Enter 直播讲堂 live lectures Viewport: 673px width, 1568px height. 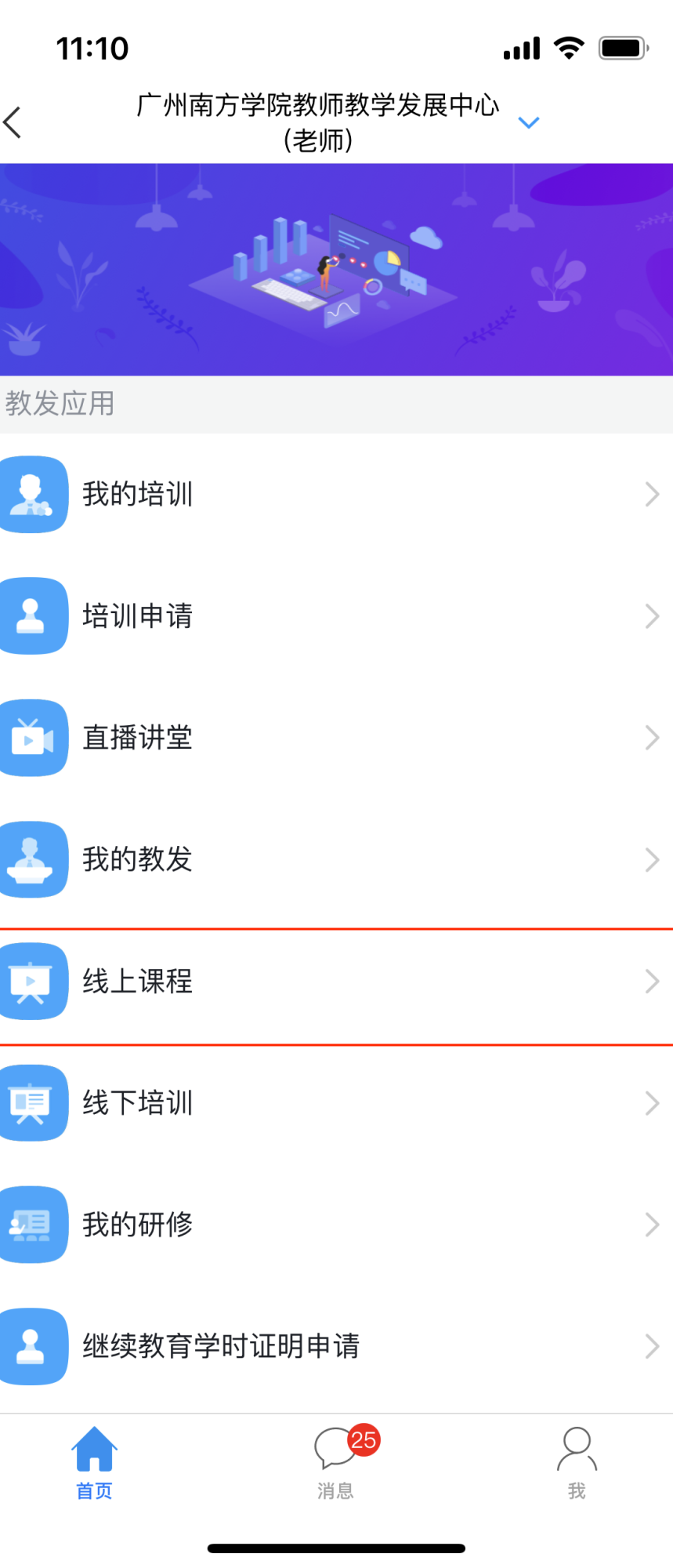[336, 738]
